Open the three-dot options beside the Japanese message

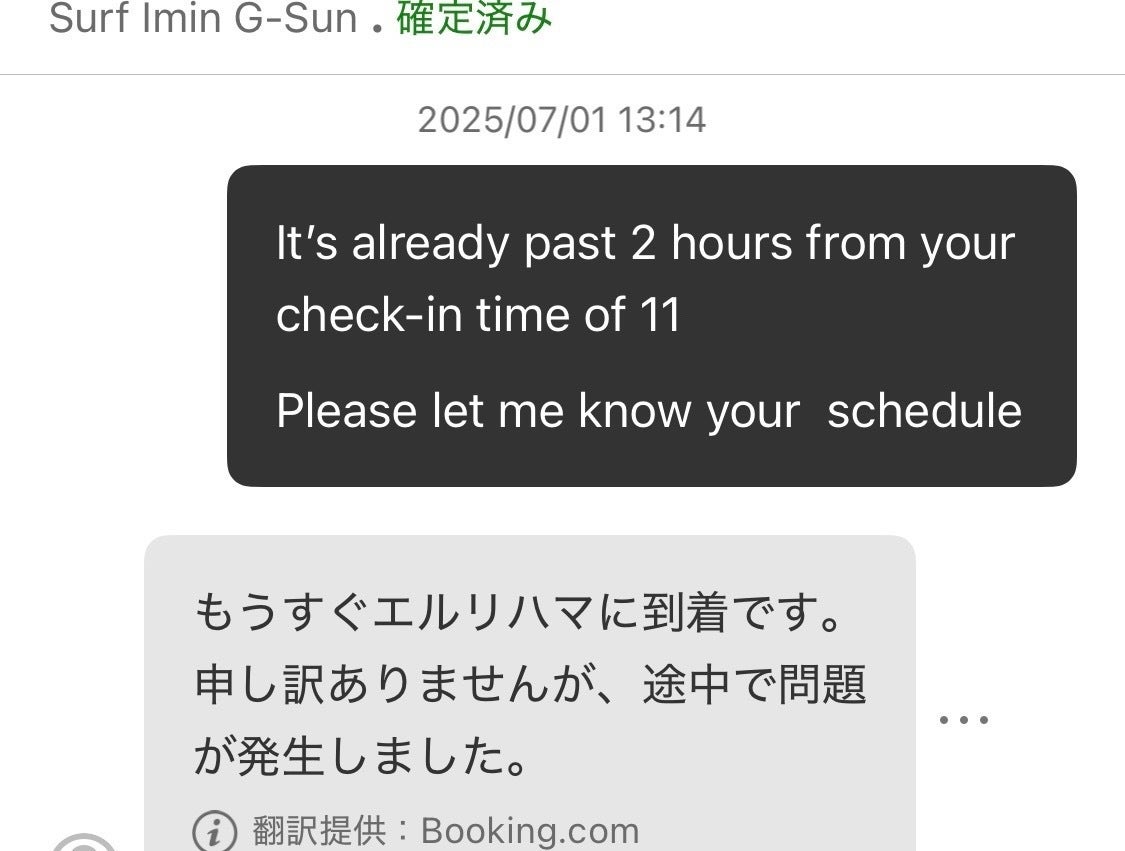pos(964,719)
